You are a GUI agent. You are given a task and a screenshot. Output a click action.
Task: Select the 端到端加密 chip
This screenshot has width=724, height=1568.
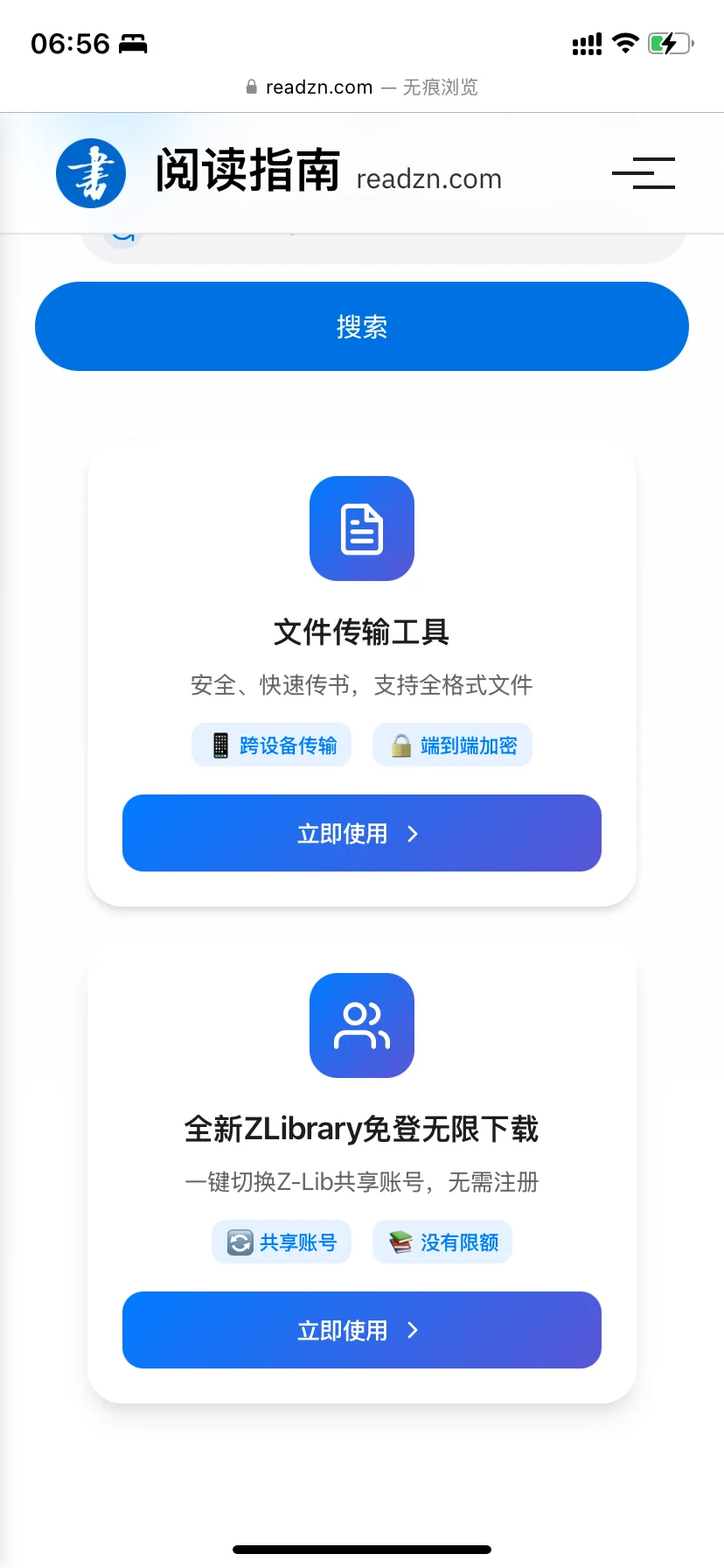pyautogui.click(x=452, y=745)
